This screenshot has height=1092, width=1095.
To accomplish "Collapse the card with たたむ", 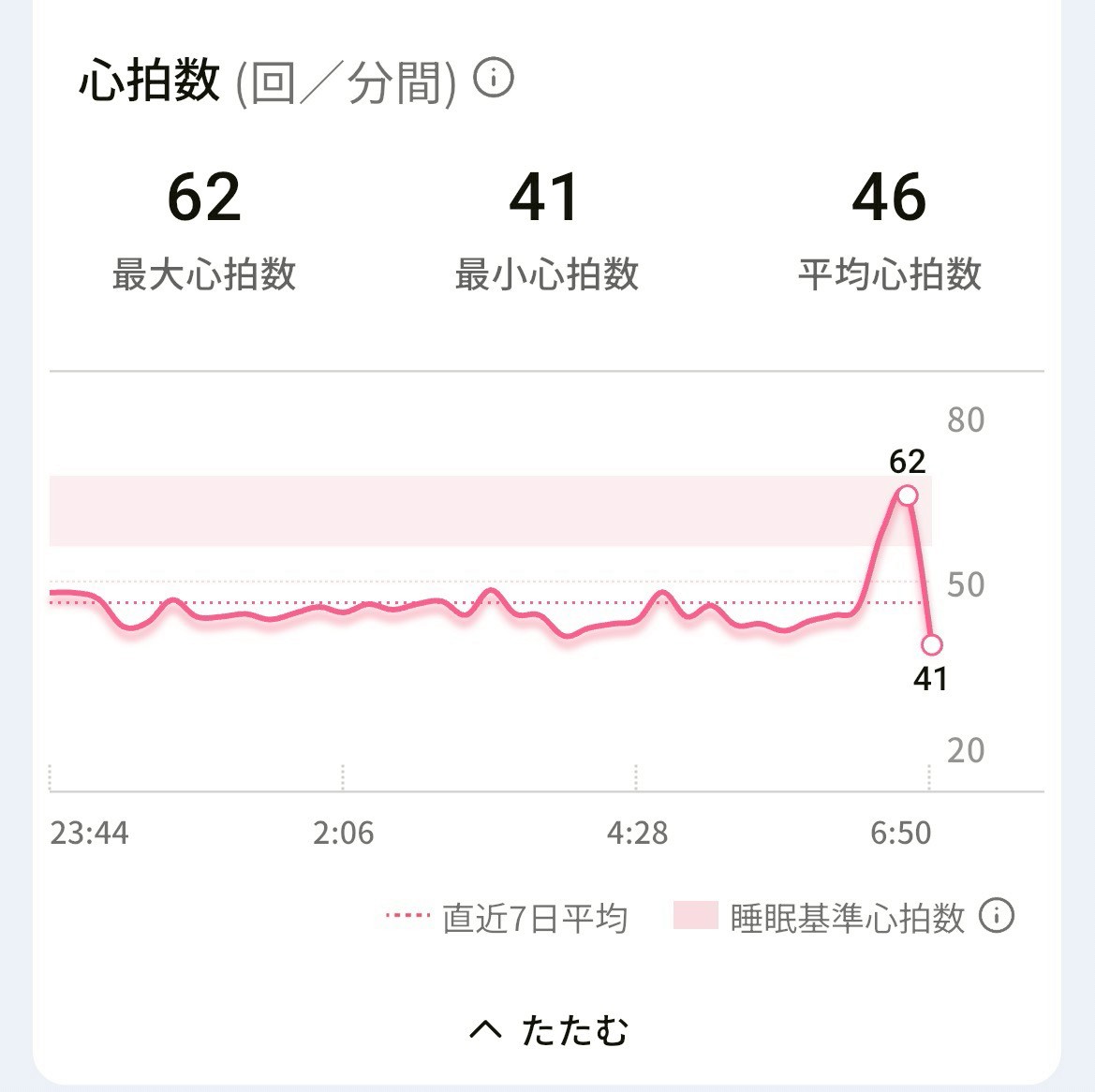I will tap(549, 1030).
